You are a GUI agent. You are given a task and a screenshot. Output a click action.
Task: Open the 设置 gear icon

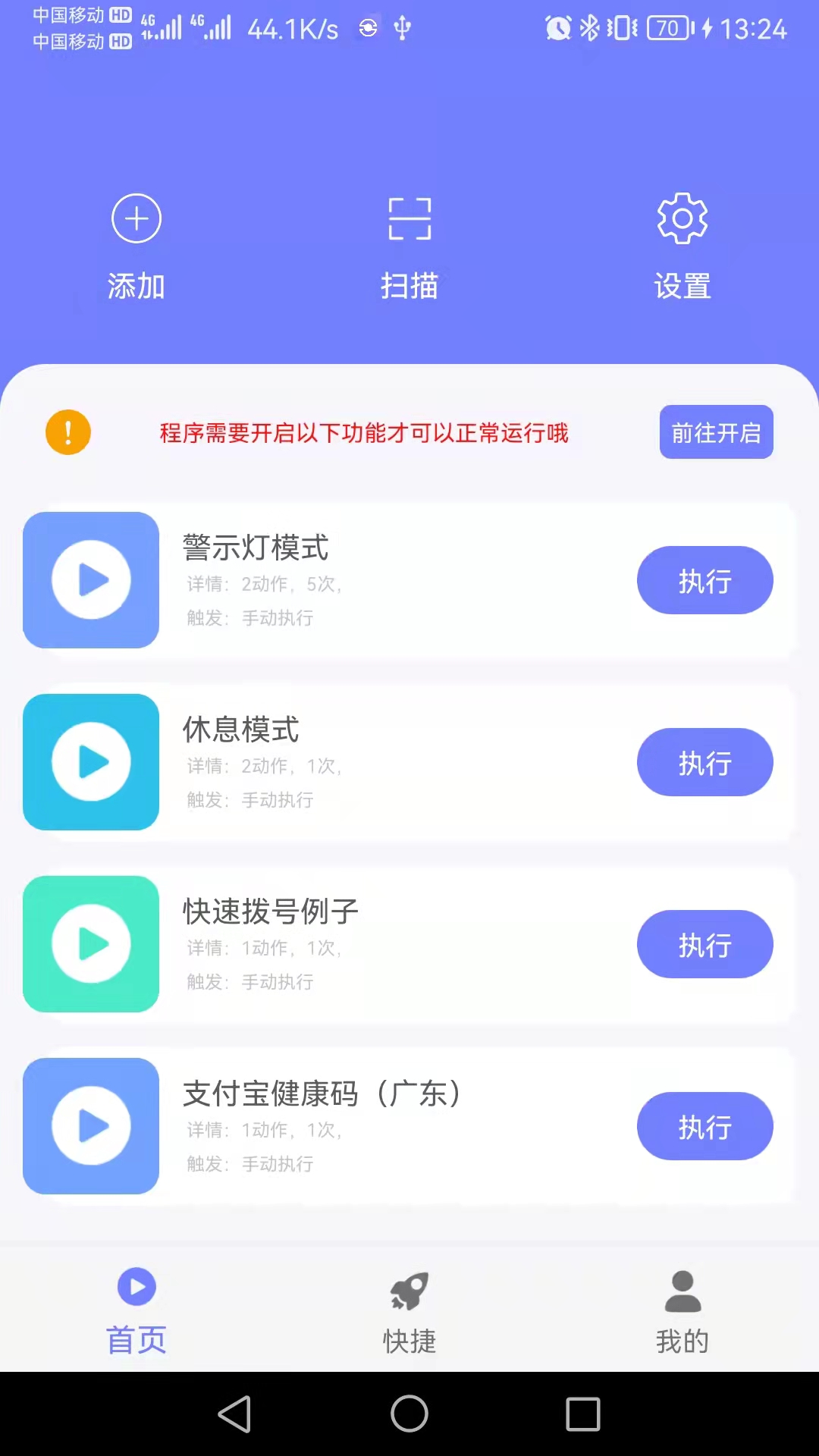click(682, 218)
